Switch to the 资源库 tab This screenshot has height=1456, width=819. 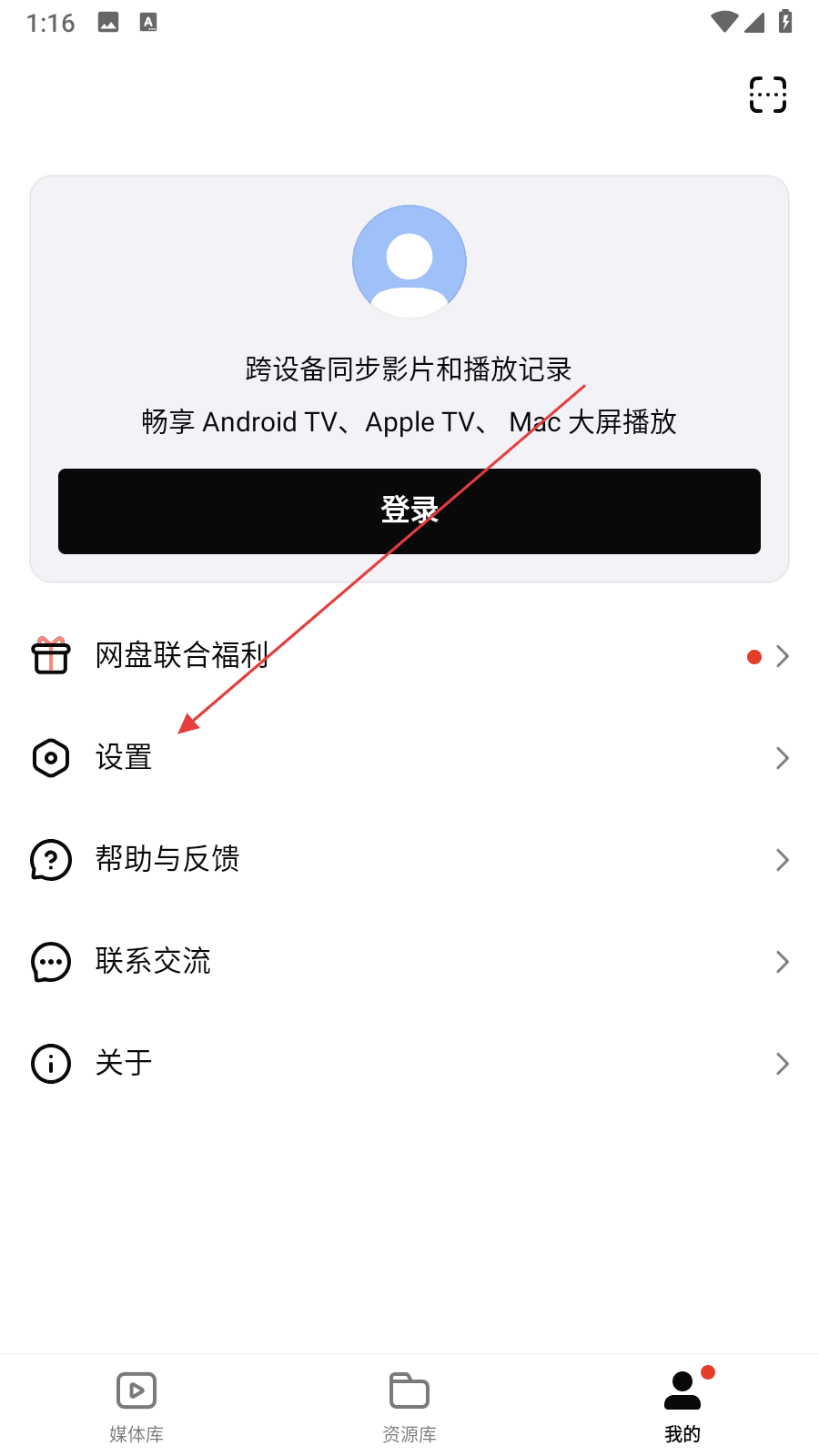pyautogui.click(x=409, y=1406)
